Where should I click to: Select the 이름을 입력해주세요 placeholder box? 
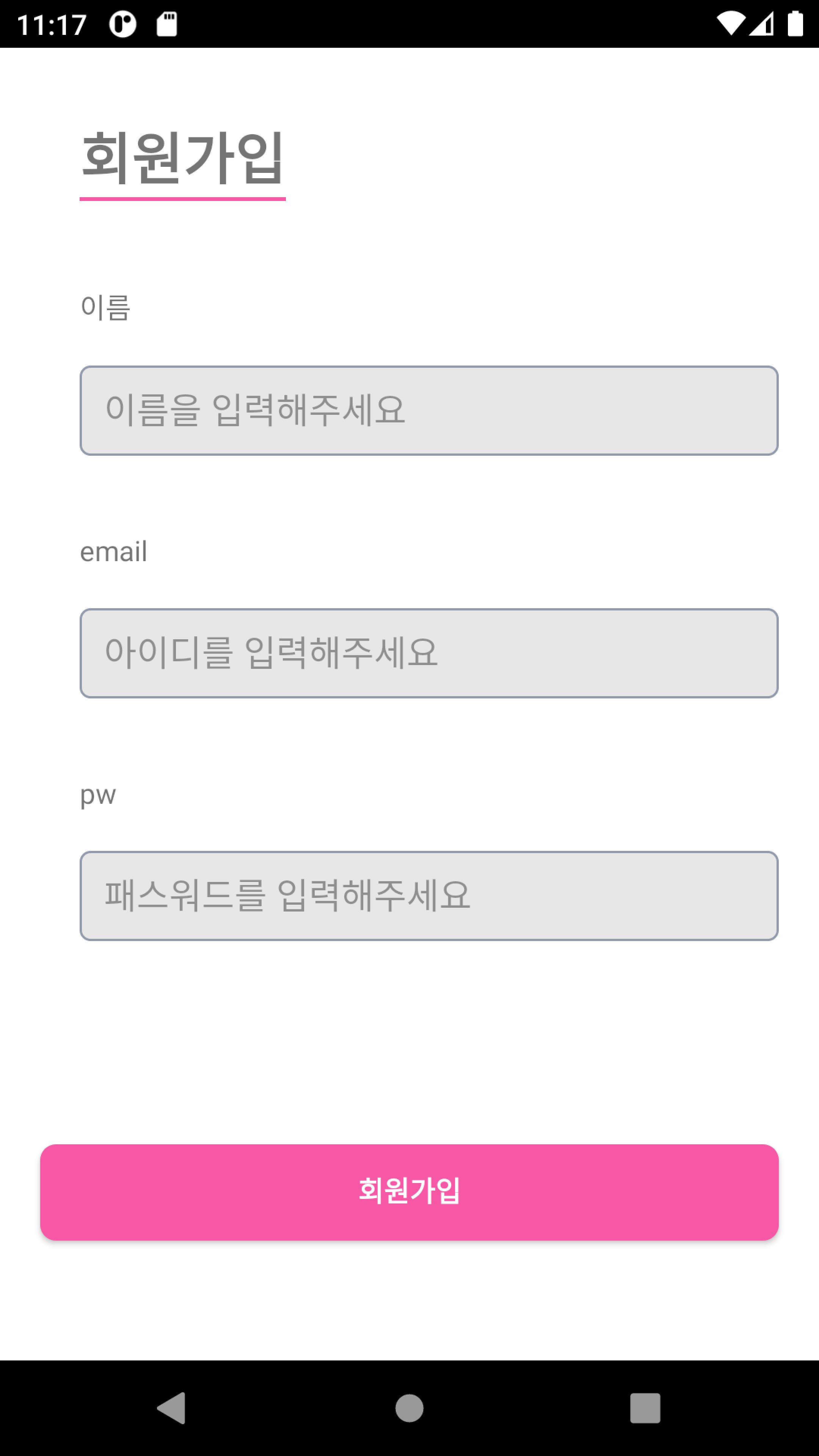tap(430, 411)
